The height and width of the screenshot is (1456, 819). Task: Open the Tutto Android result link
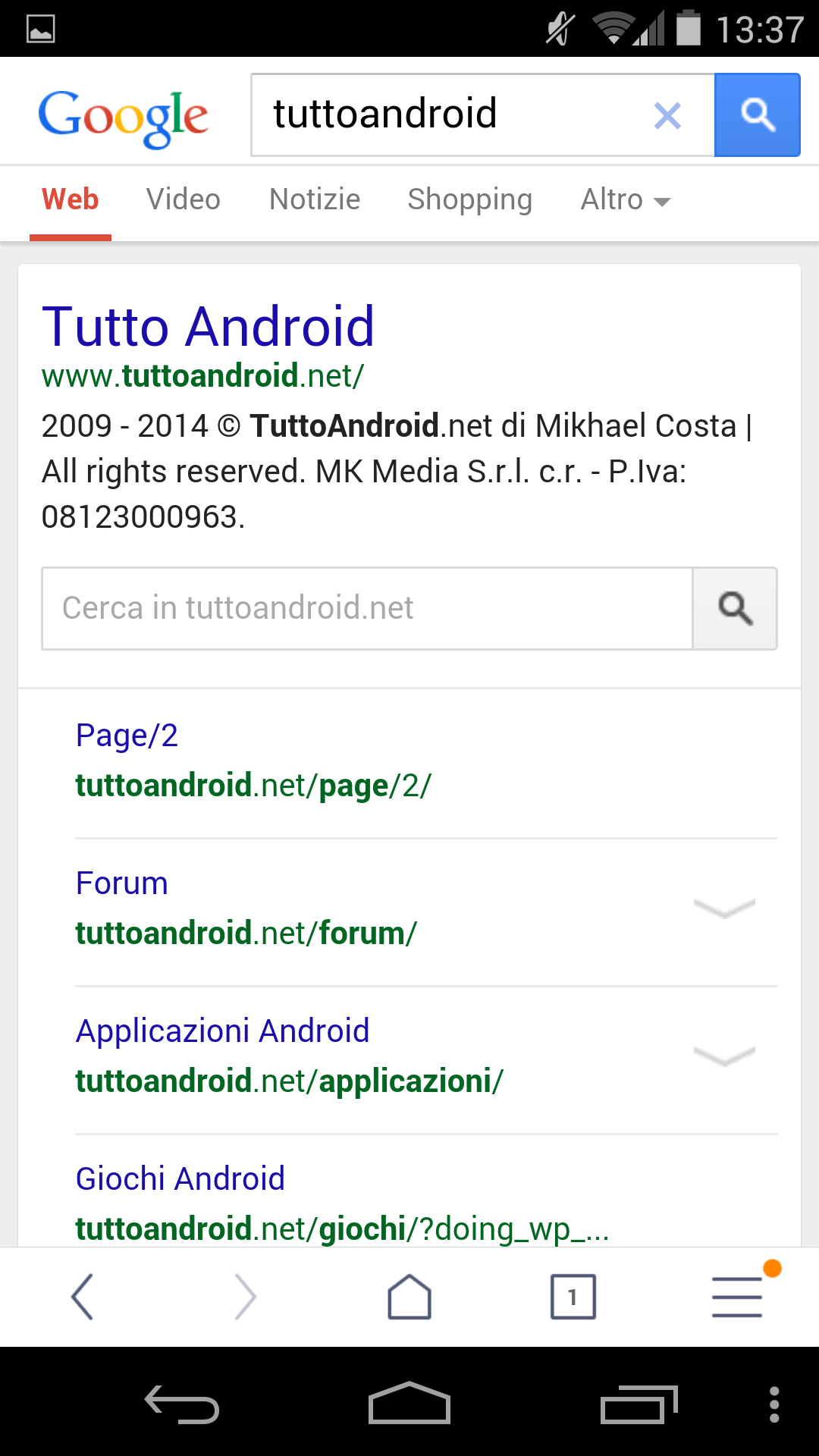[208, 327]
